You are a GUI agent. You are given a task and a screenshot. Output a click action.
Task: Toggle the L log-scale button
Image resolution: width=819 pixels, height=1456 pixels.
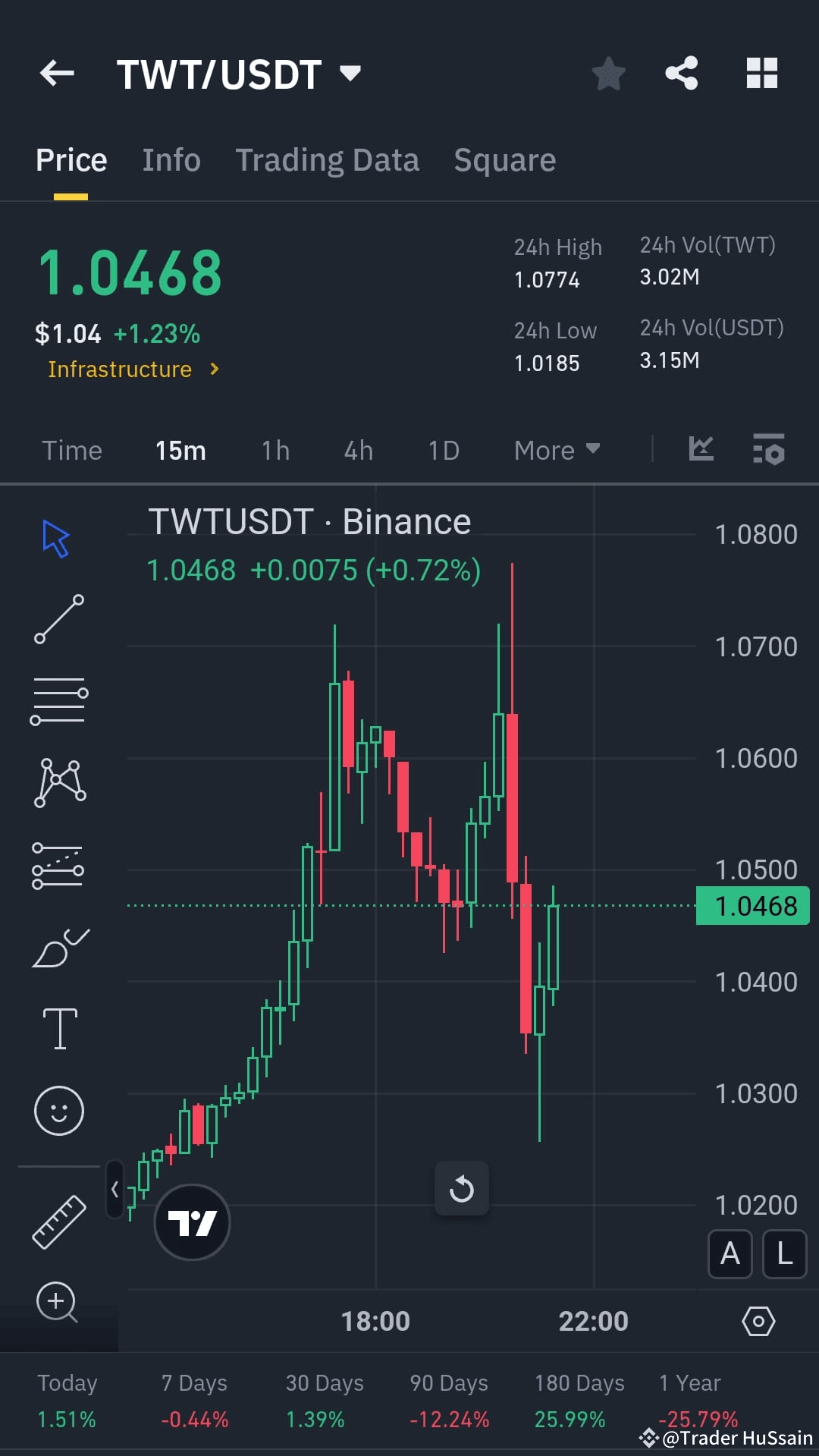coord(784,1254)
